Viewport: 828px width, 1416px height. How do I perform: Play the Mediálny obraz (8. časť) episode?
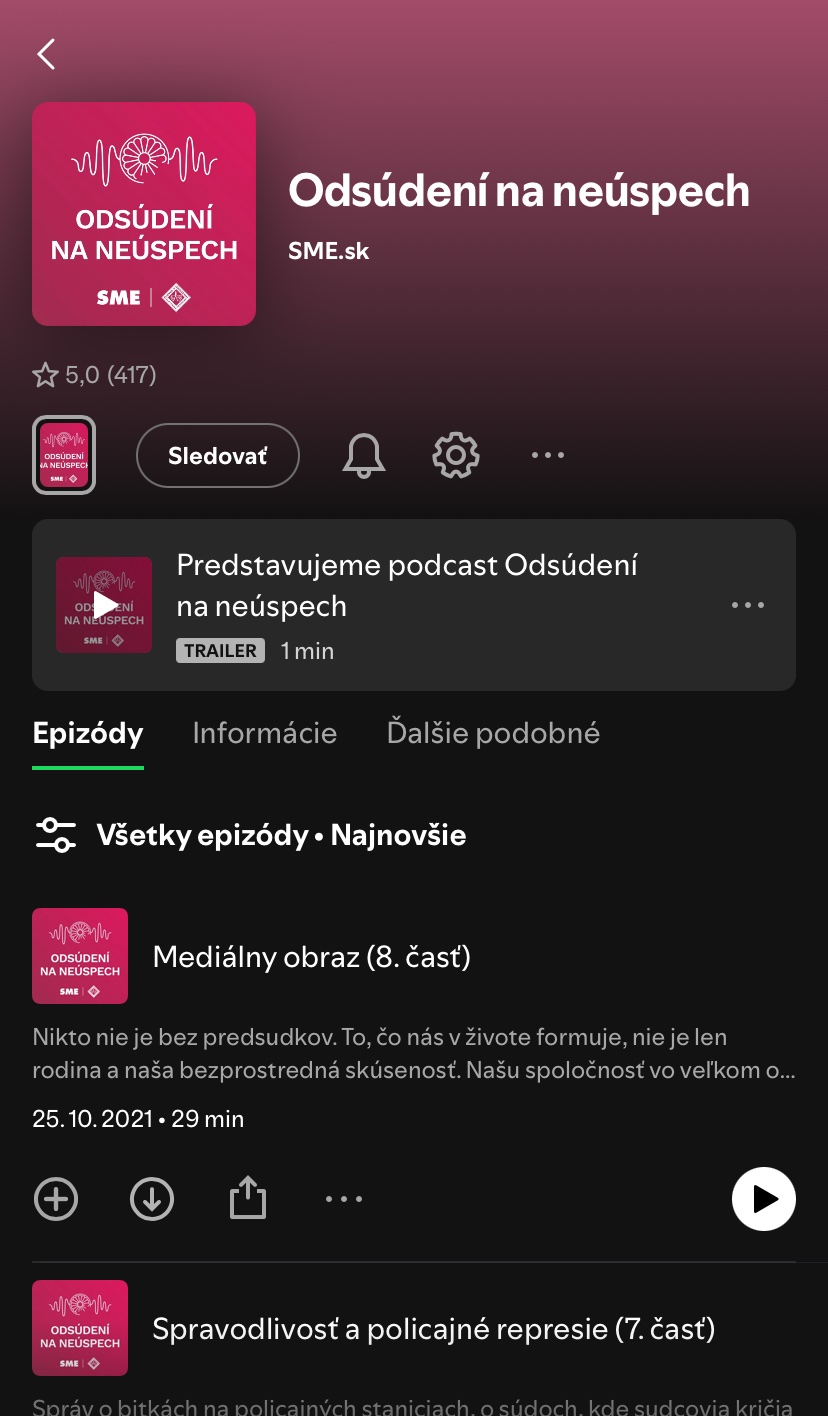coord(764,1198)
